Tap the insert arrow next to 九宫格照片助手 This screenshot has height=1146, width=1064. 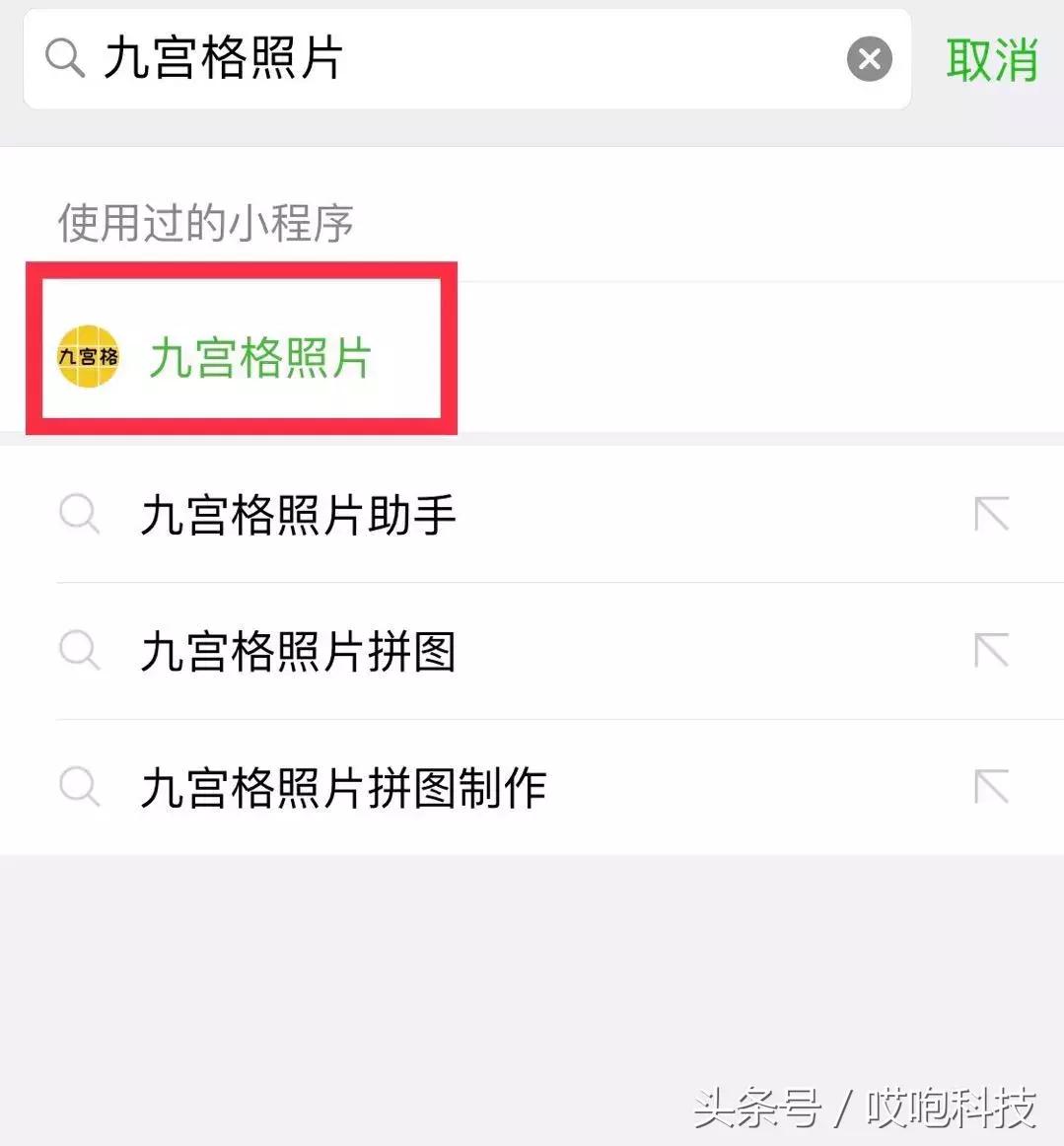click(991, 514)
